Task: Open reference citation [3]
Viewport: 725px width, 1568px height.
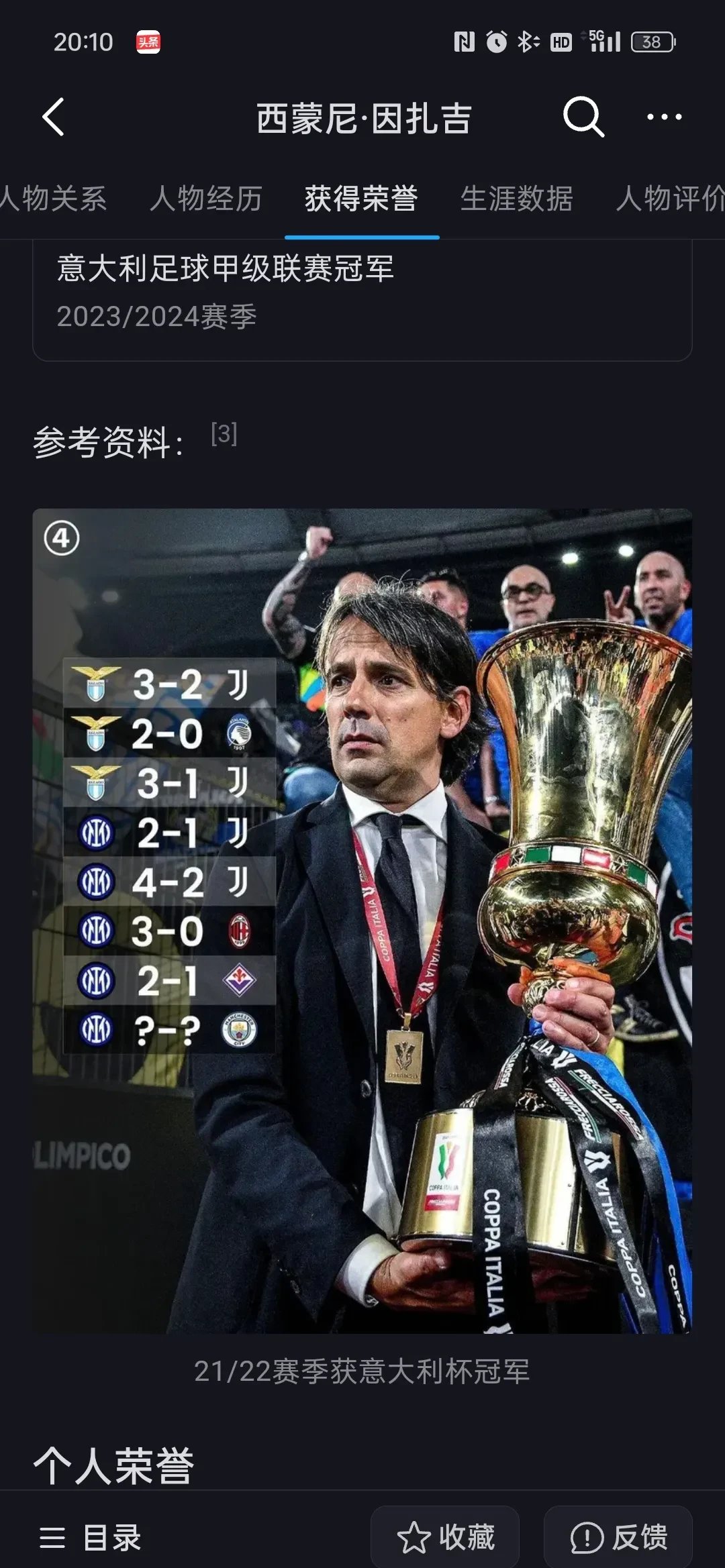Action: (x=224, y=434)
